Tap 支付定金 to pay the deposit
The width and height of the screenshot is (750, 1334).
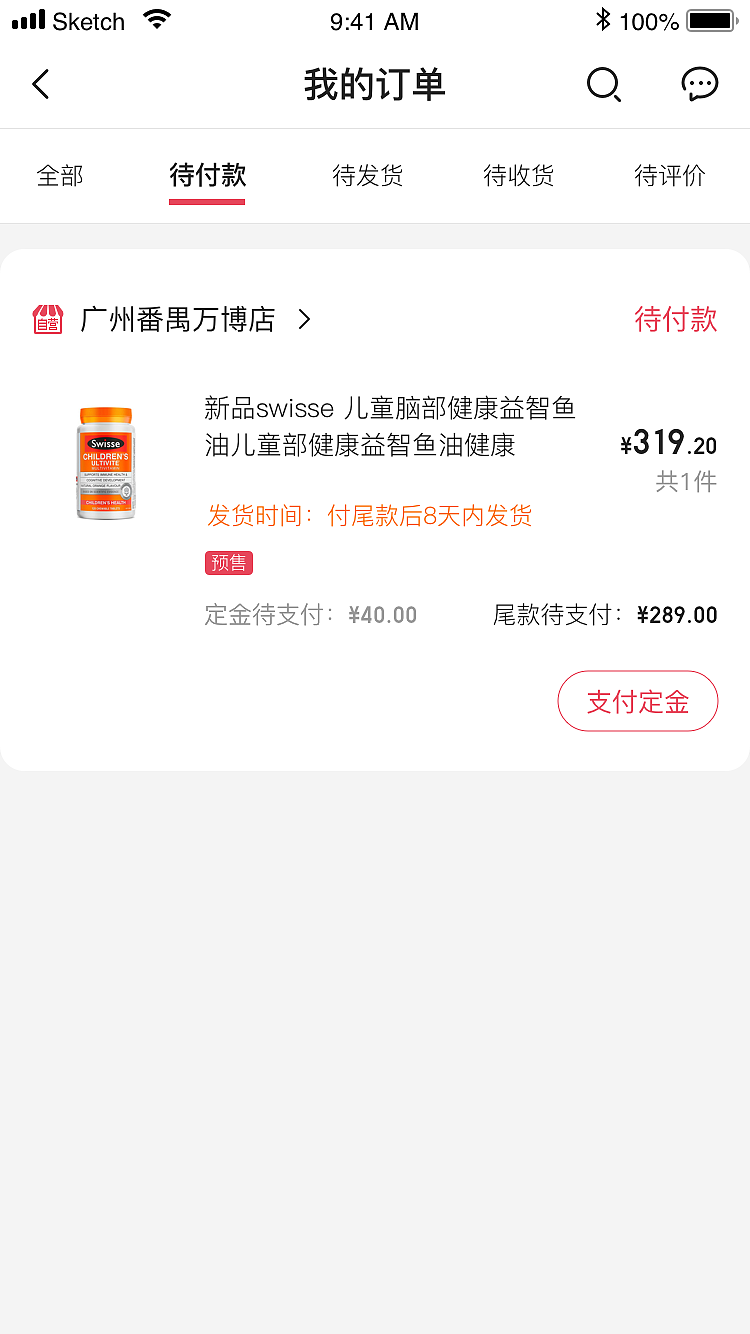[x=637, y=701]
